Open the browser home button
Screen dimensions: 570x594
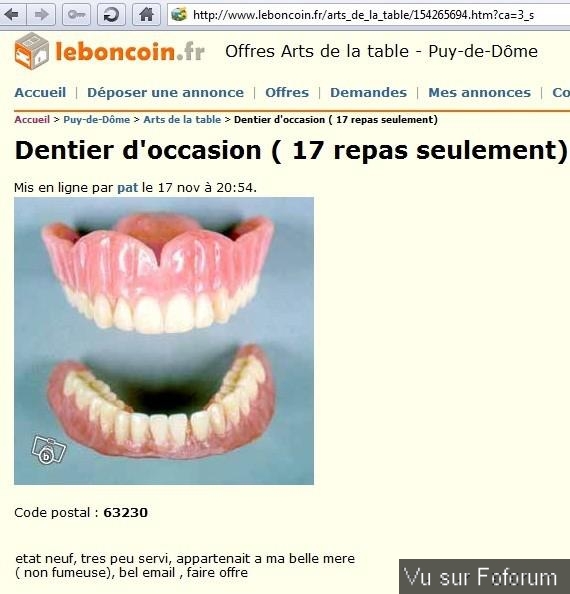click(146, 14)
